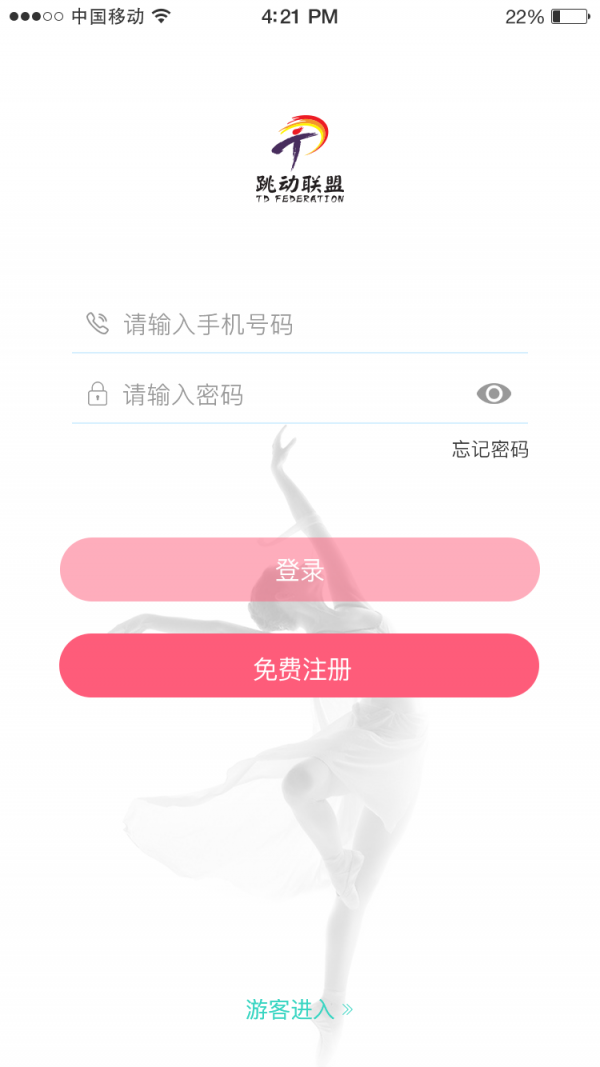Tap the 登录 login button
Viewport: 600px width, 1067px height.
point(300,570)
